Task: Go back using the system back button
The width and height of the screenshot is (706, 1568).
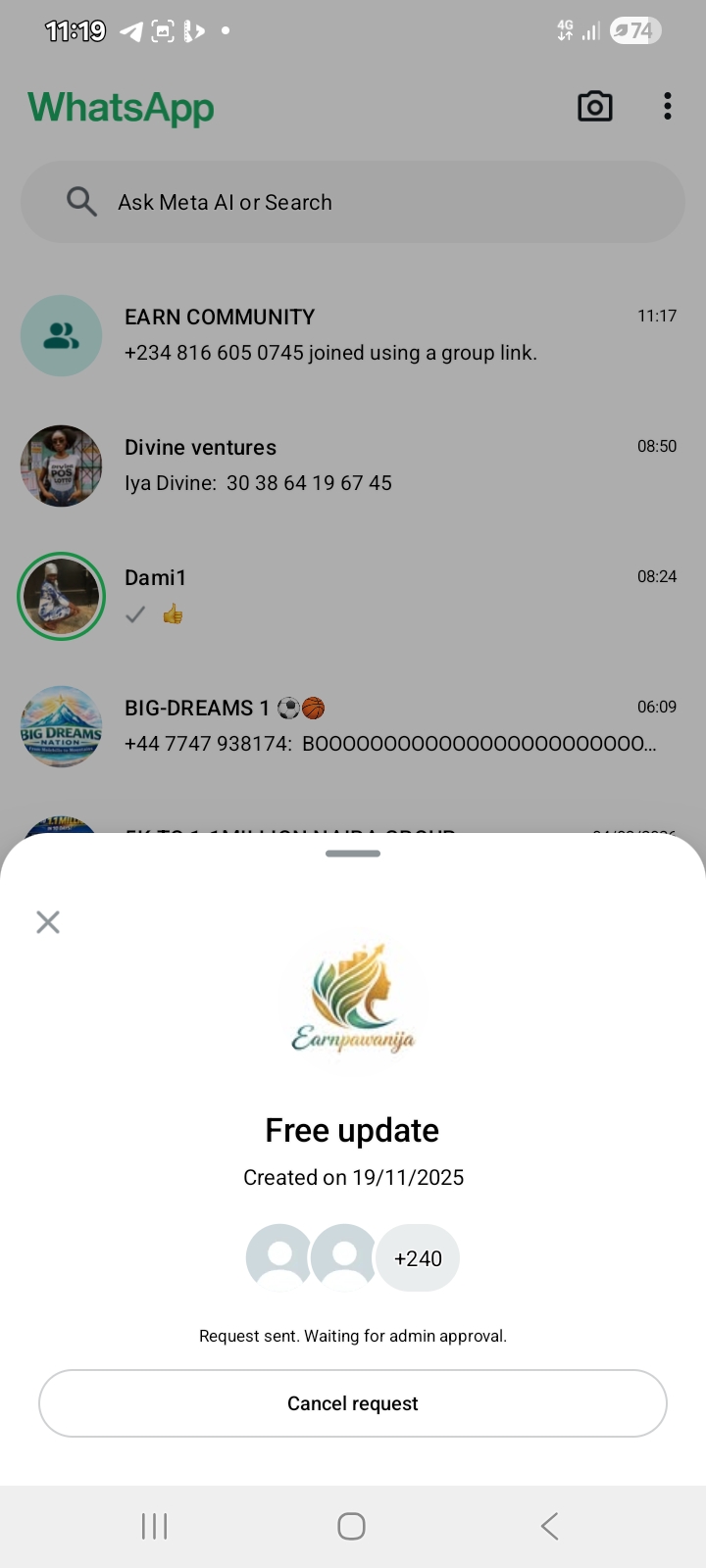Action: click(x=549, y=1526)
